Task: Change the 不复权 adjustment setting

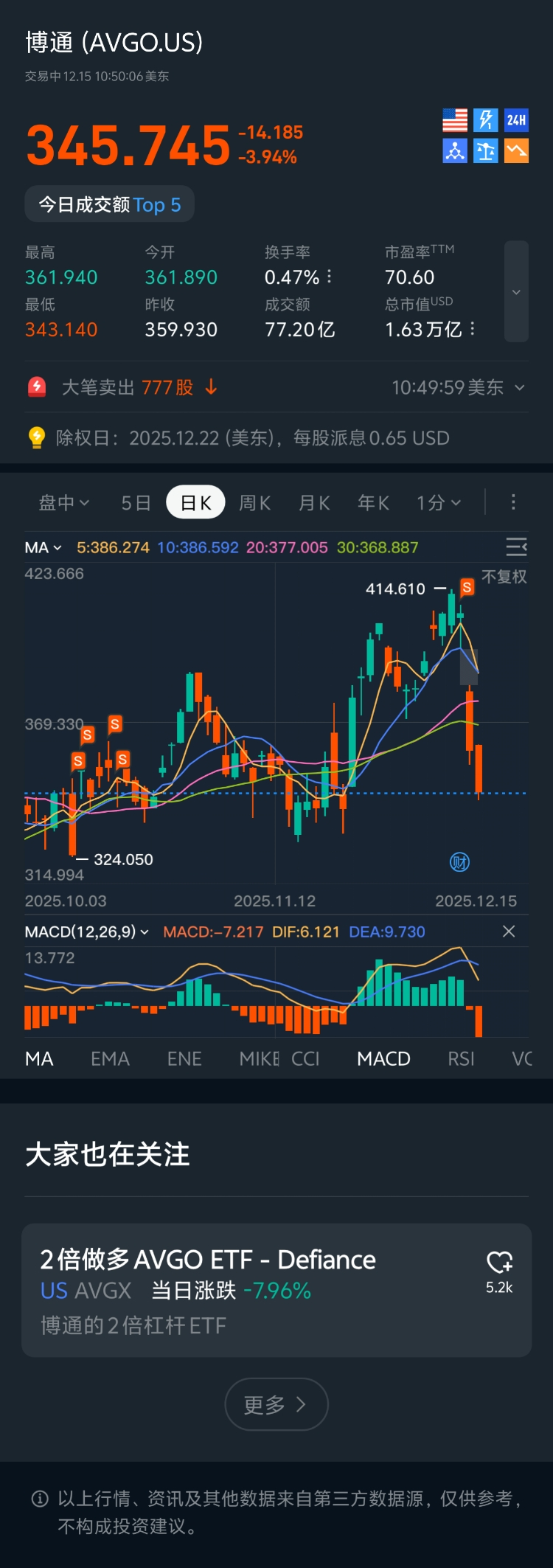Action: pos(504,577)
